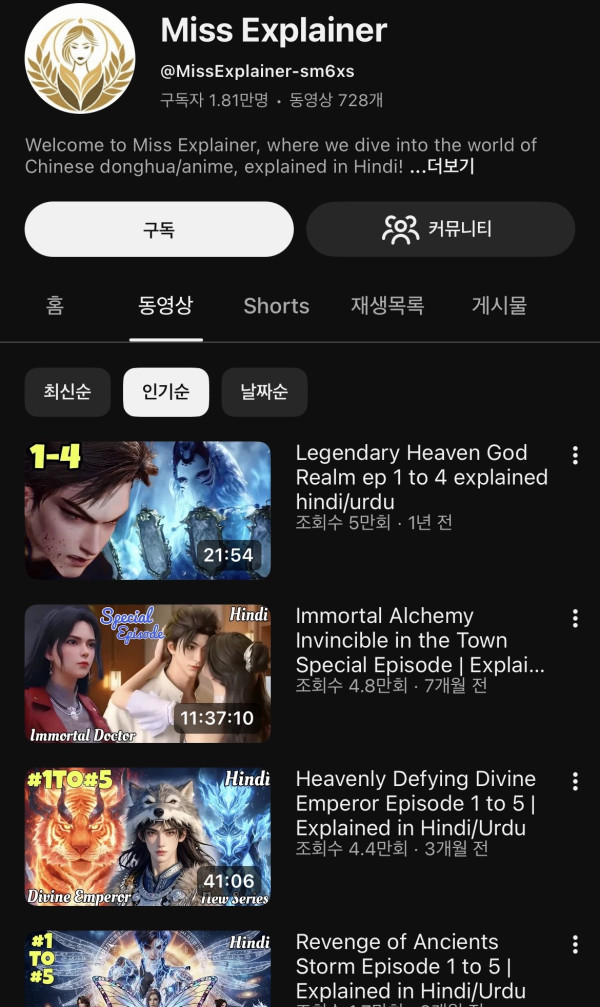600x1007 pixels.
Task: Switch to the Shorts tab
Action: (x=276, y=306)
